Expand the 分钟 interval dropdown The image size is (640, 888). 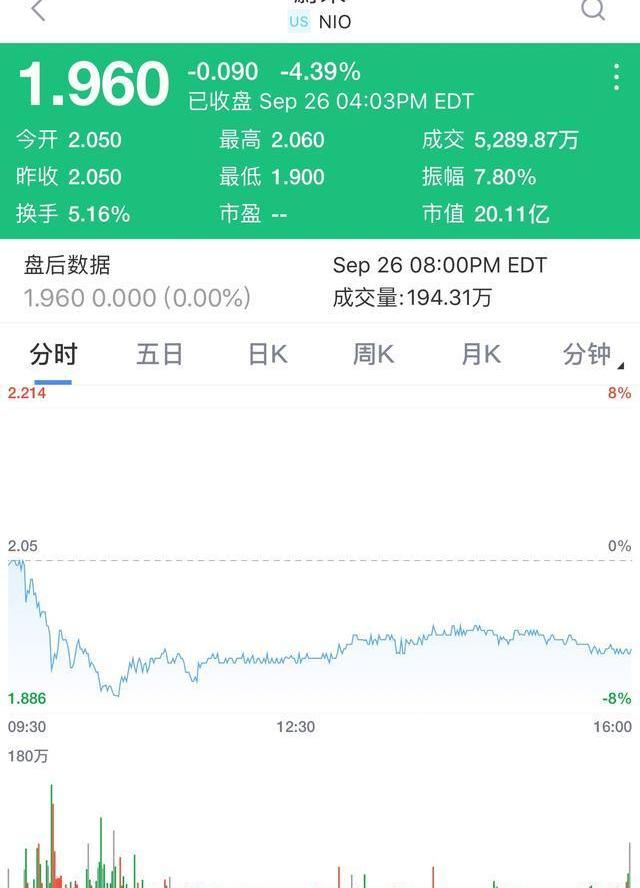click(590, 354)
